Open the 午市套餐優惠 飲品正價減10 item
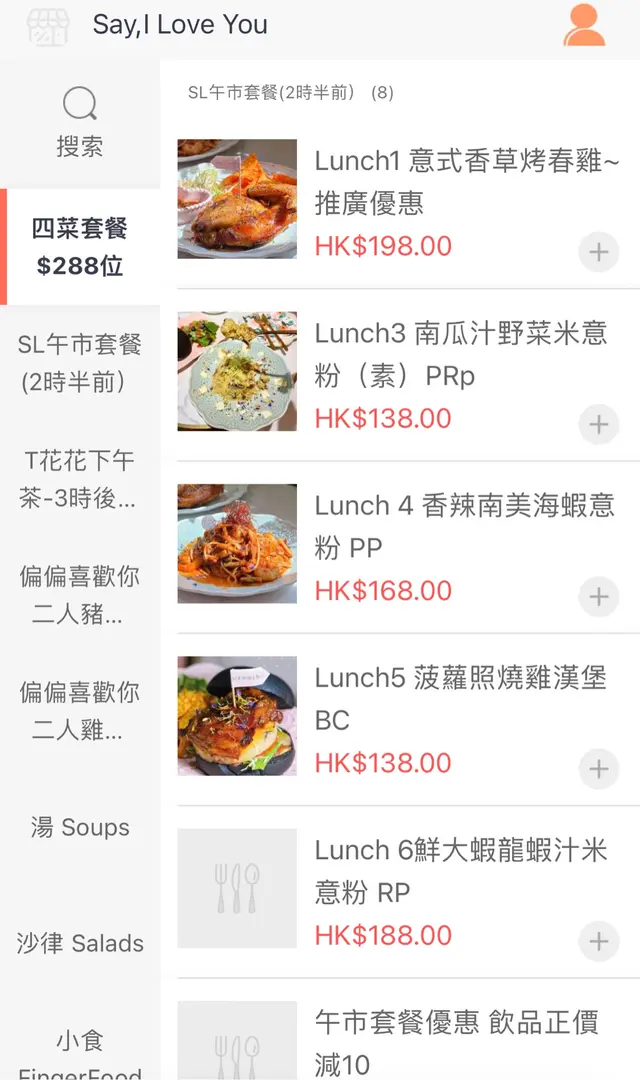Image resolution: width=640 pixels, height=1080 pixels. [x=456, y=1042]
